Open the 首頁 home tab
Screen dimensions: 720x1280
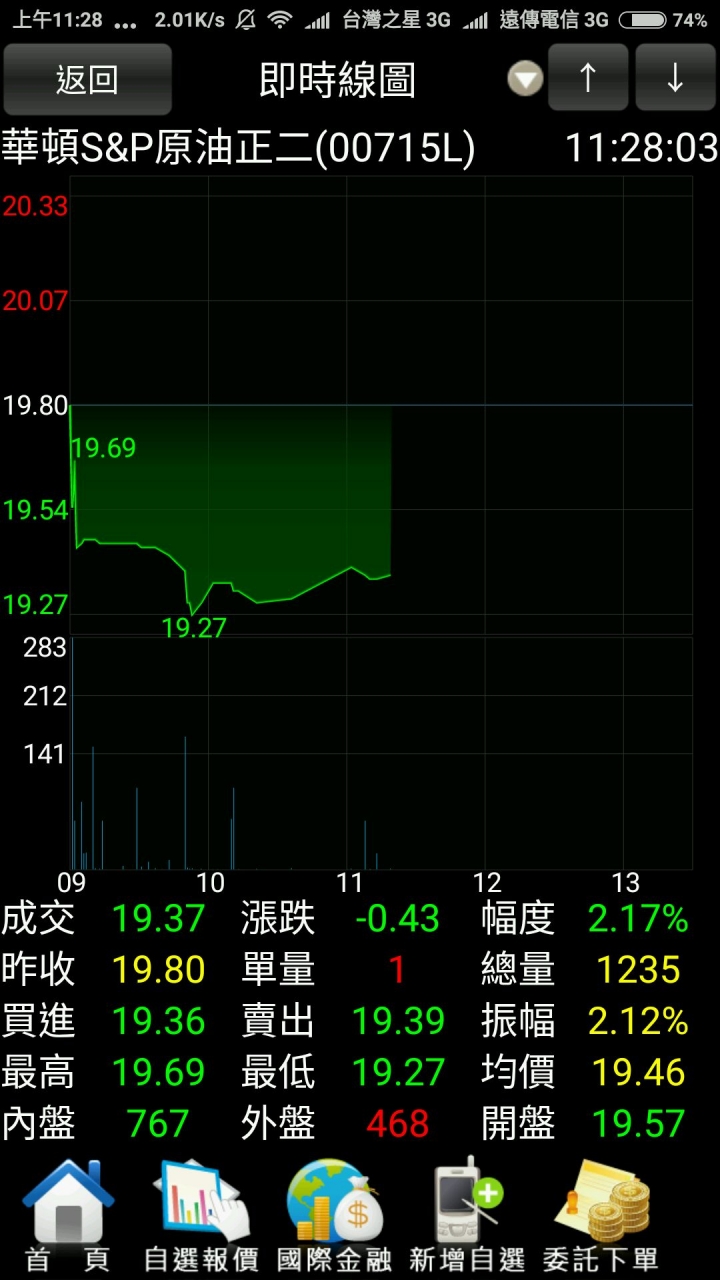(x=68, y=1215)
